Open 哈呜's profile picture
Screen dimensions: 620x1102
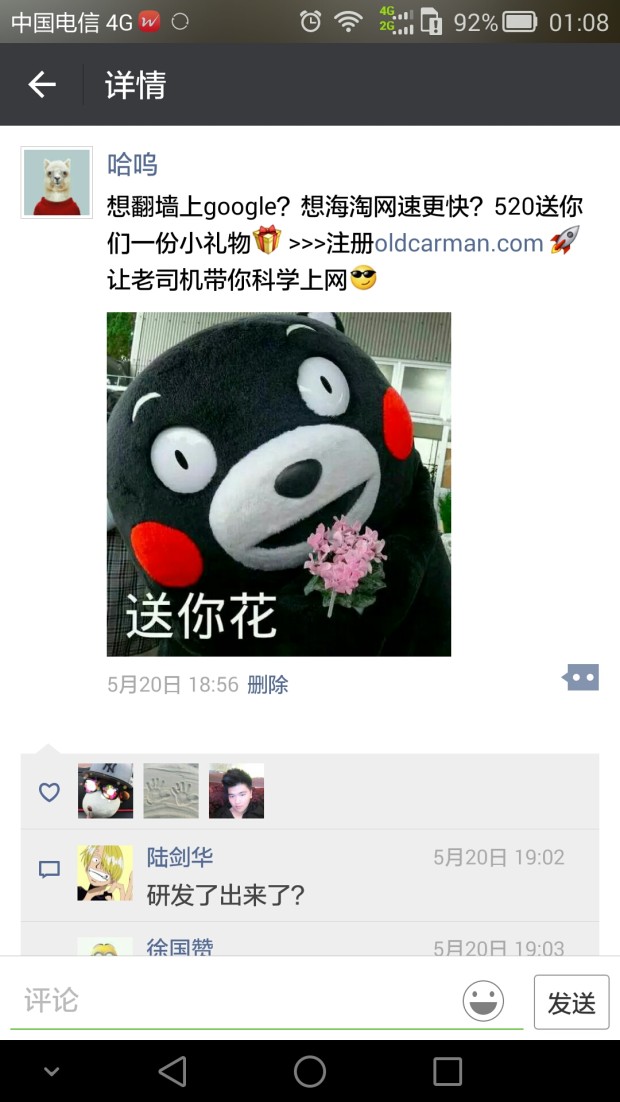click(x=57, y=183)
